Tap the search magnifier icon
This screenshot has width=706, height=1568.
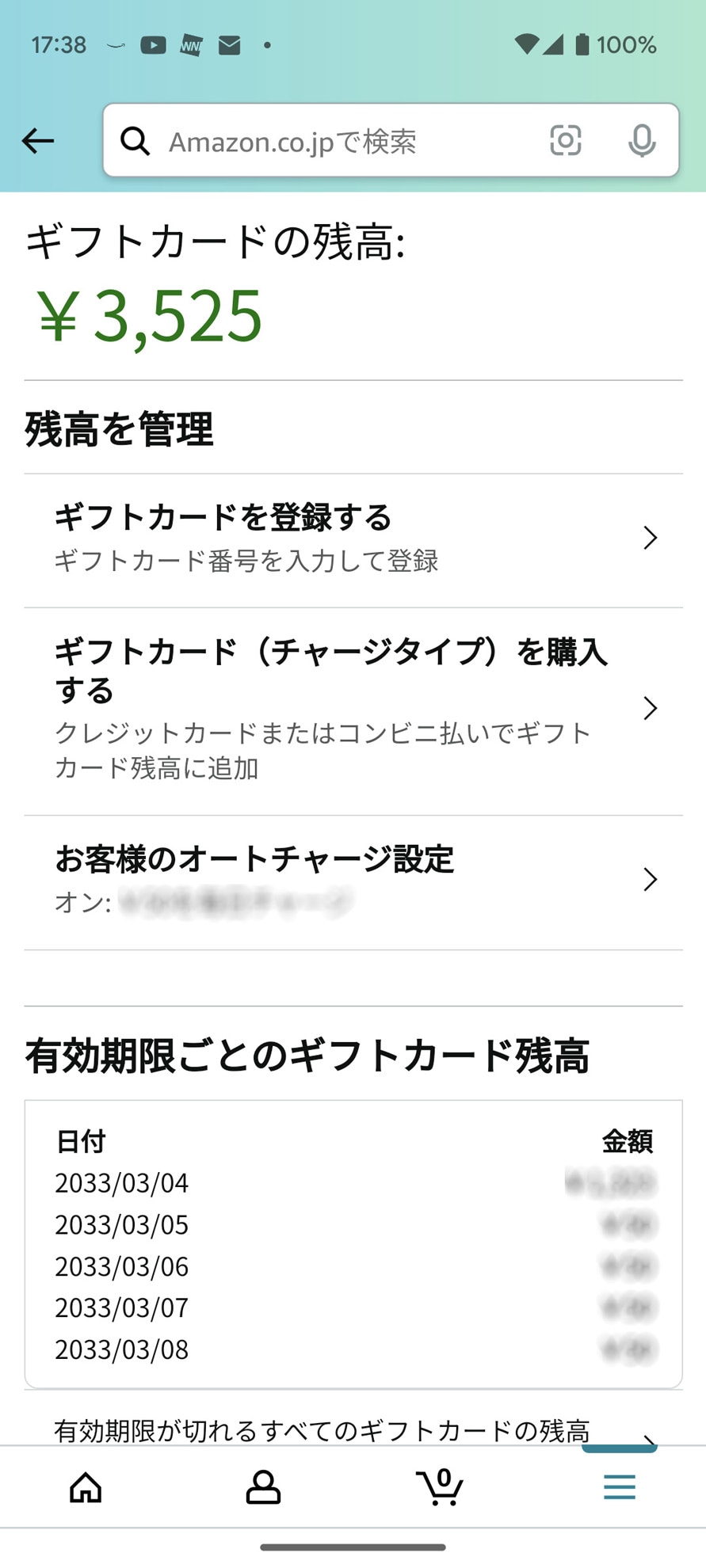coord(136,141)
